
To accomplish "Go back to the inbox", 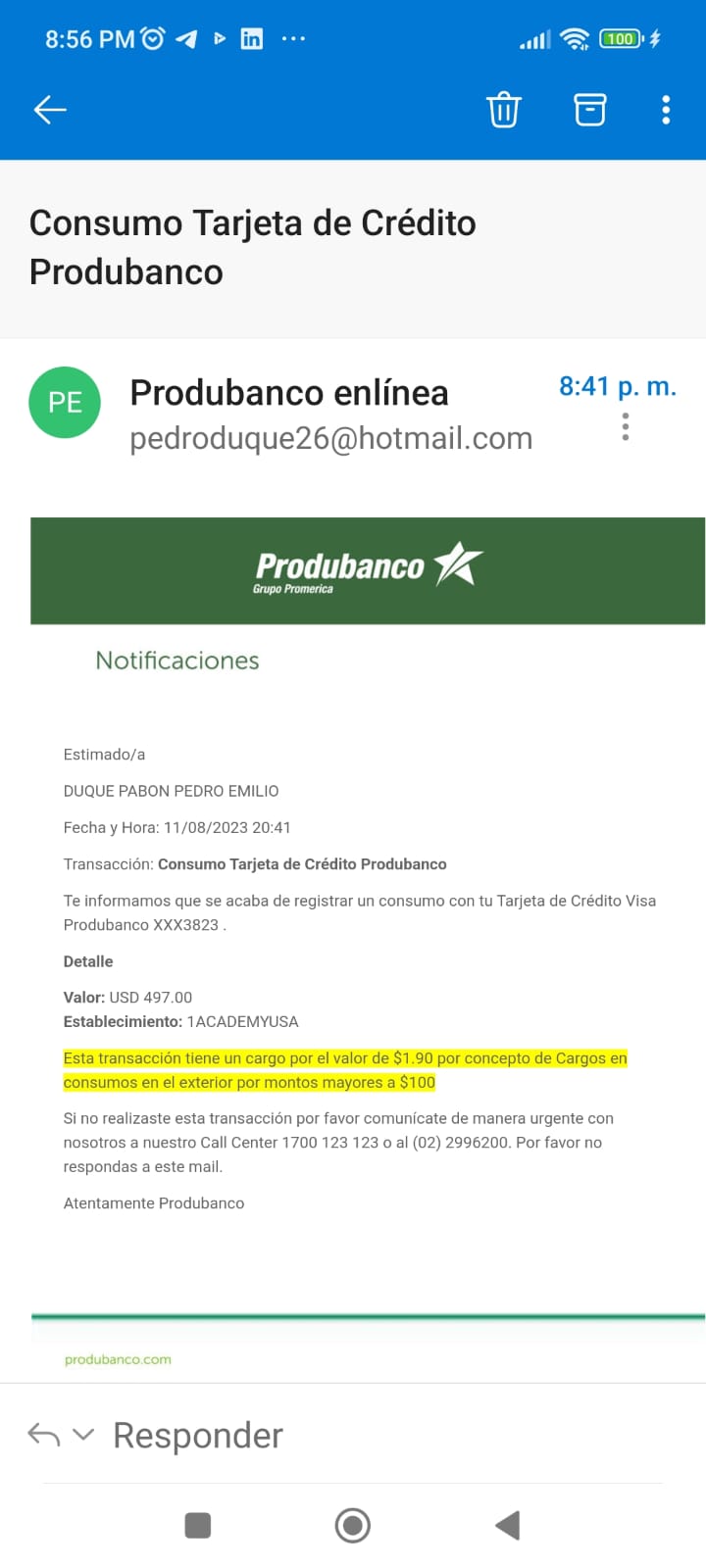I will pos(50,110).
